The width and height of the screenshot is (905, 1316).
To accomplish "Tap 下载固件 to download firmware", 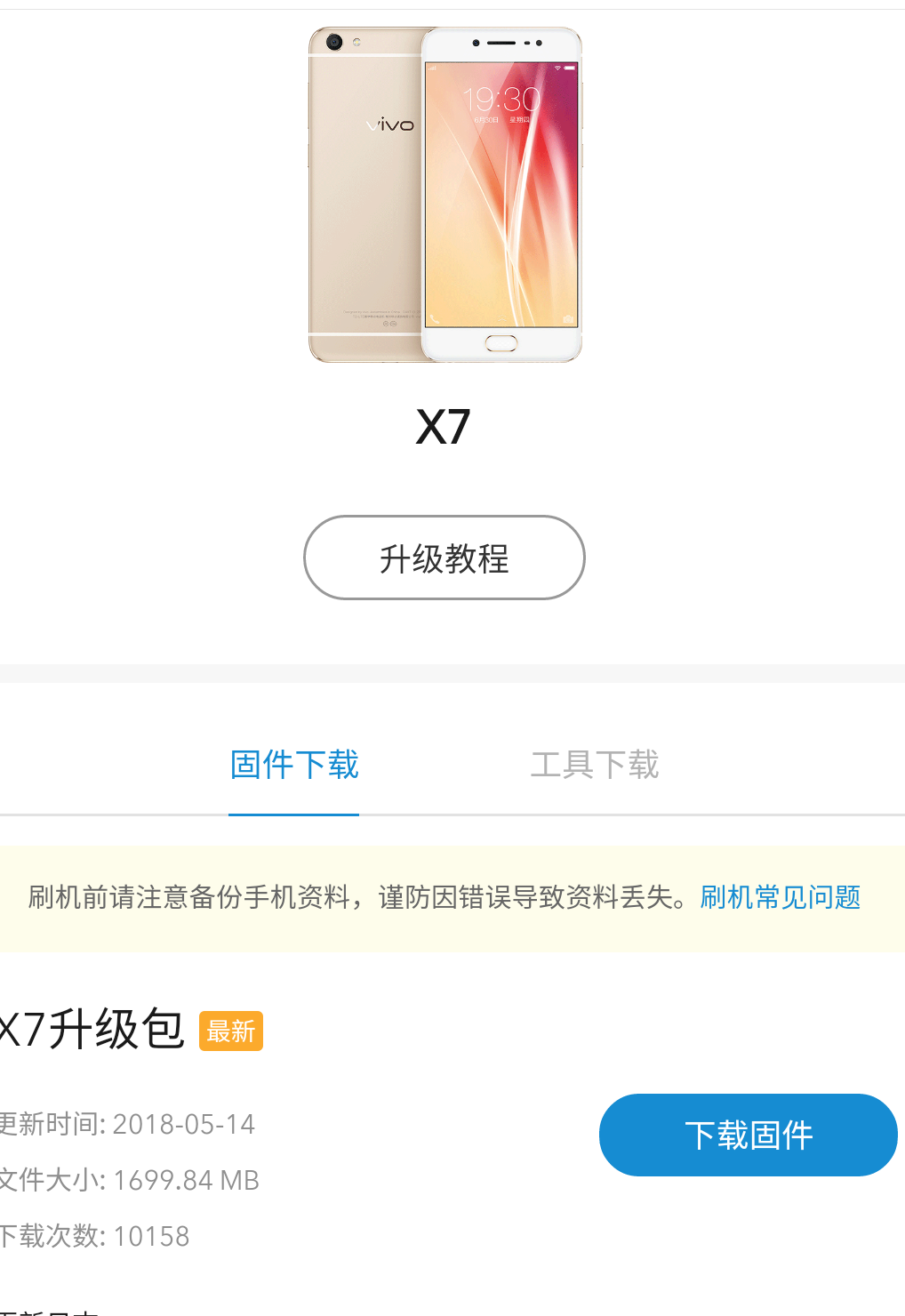I will [748, 1135].
